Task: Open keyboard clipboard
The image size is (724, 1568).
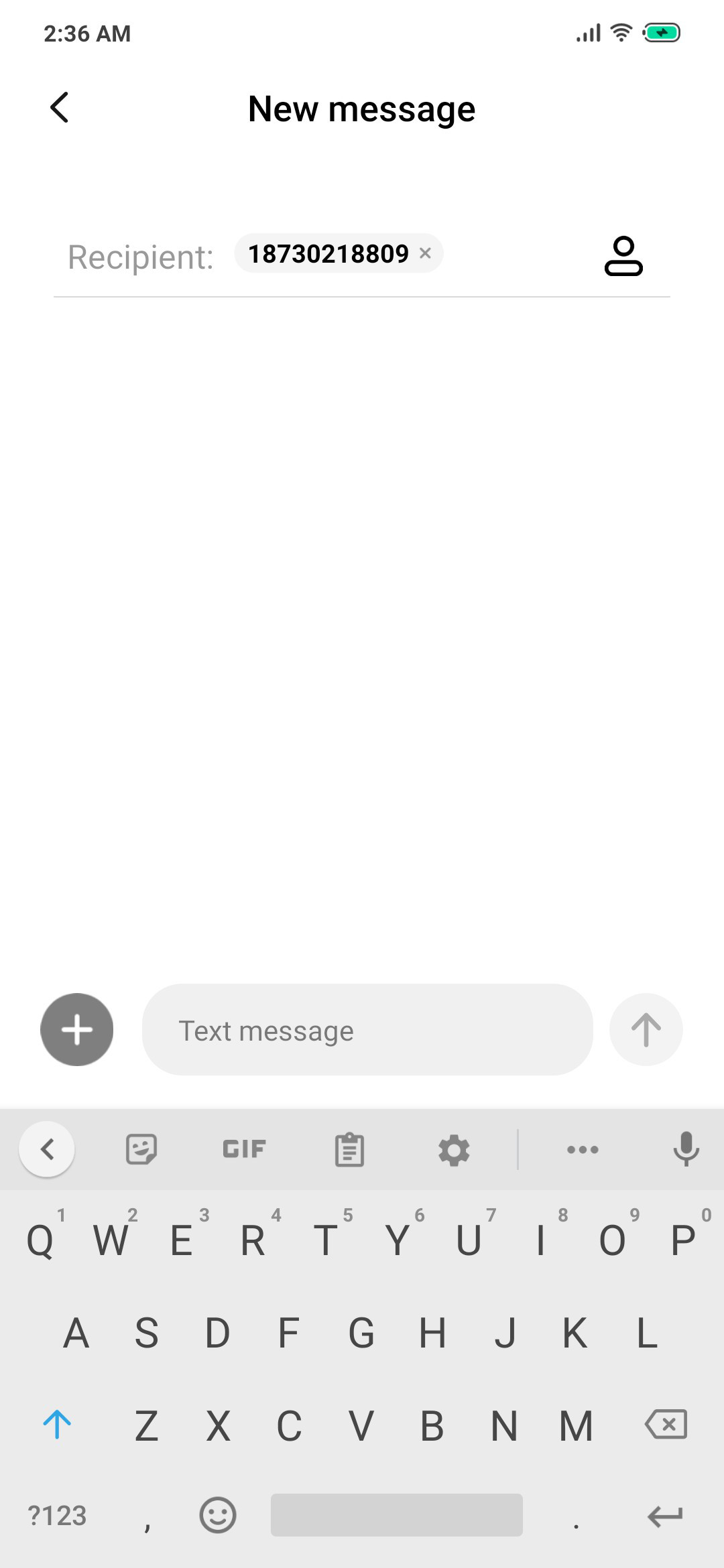Action: pyautogui.click(x=349, y=1150)
